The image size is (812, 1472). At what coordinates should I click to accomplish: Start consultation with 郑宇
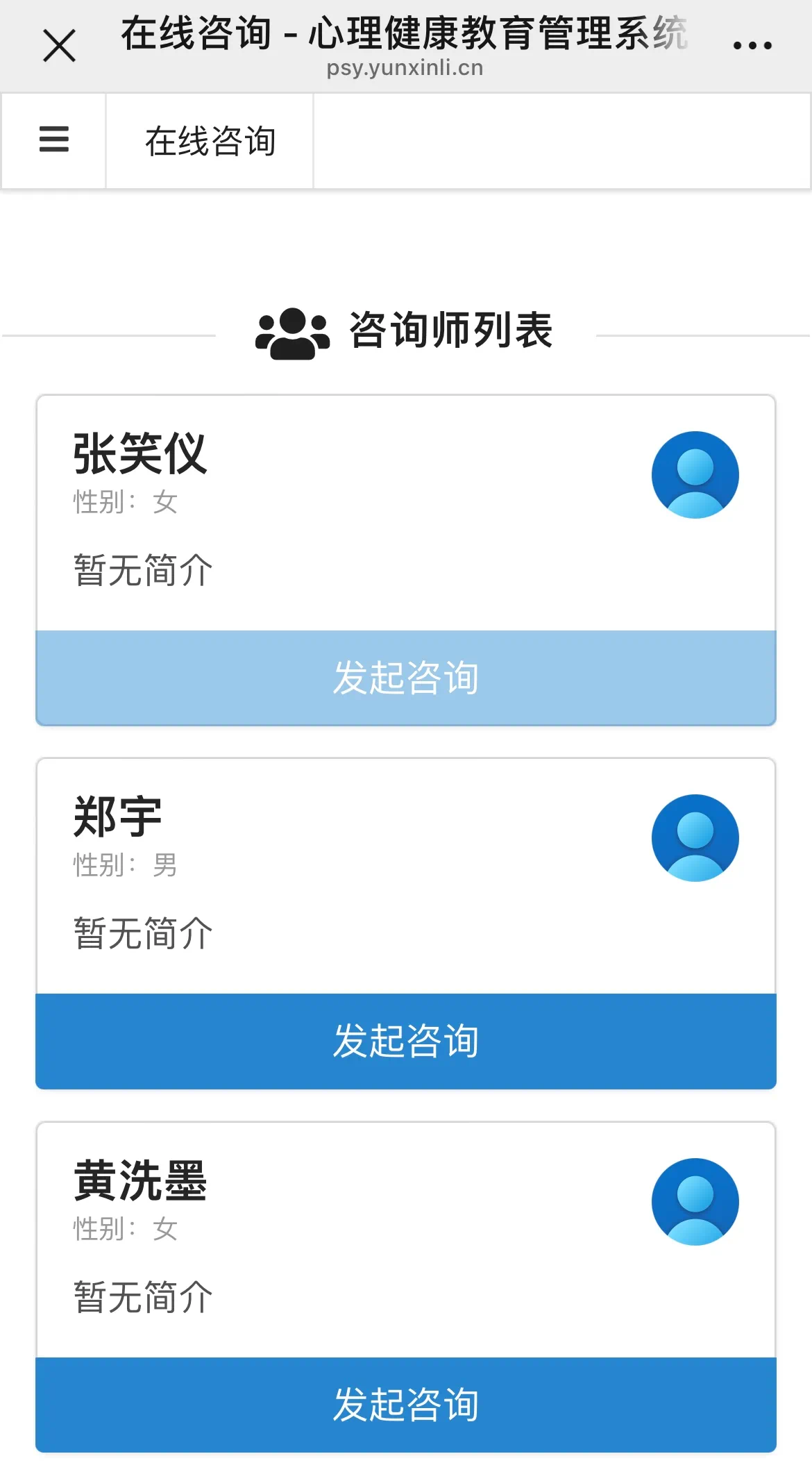(406, 1041)
